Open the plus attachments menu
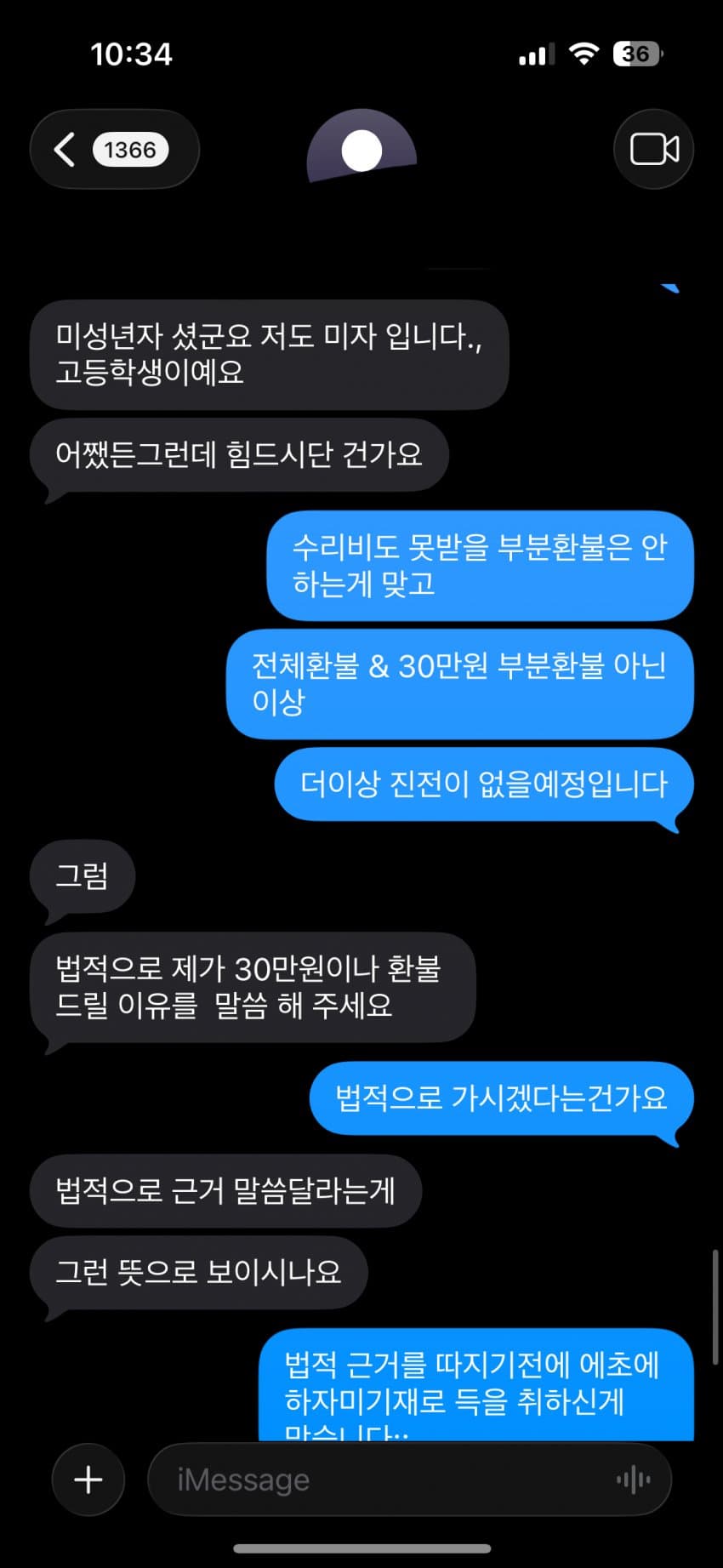 pos(88,1480)
